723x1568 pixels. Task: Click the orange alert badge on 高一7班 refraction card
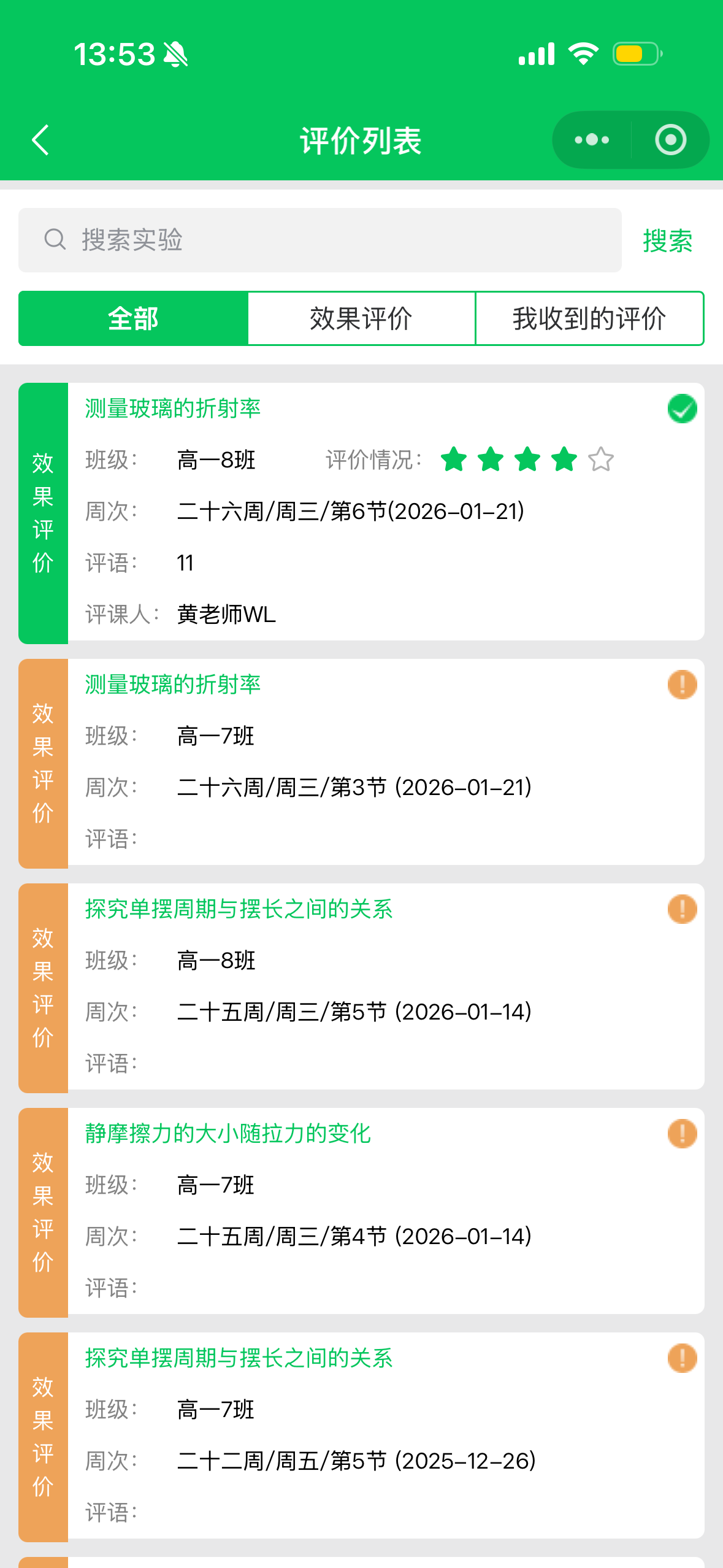[682, 684]
